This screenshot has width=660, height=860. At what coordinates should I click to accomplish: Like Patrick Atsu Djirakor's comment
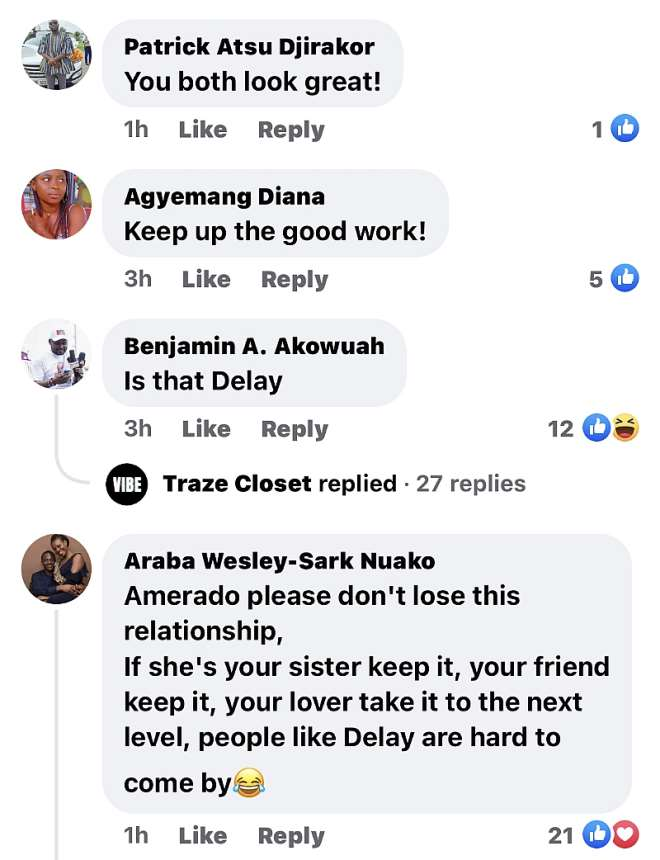click(x=202, y=130)
